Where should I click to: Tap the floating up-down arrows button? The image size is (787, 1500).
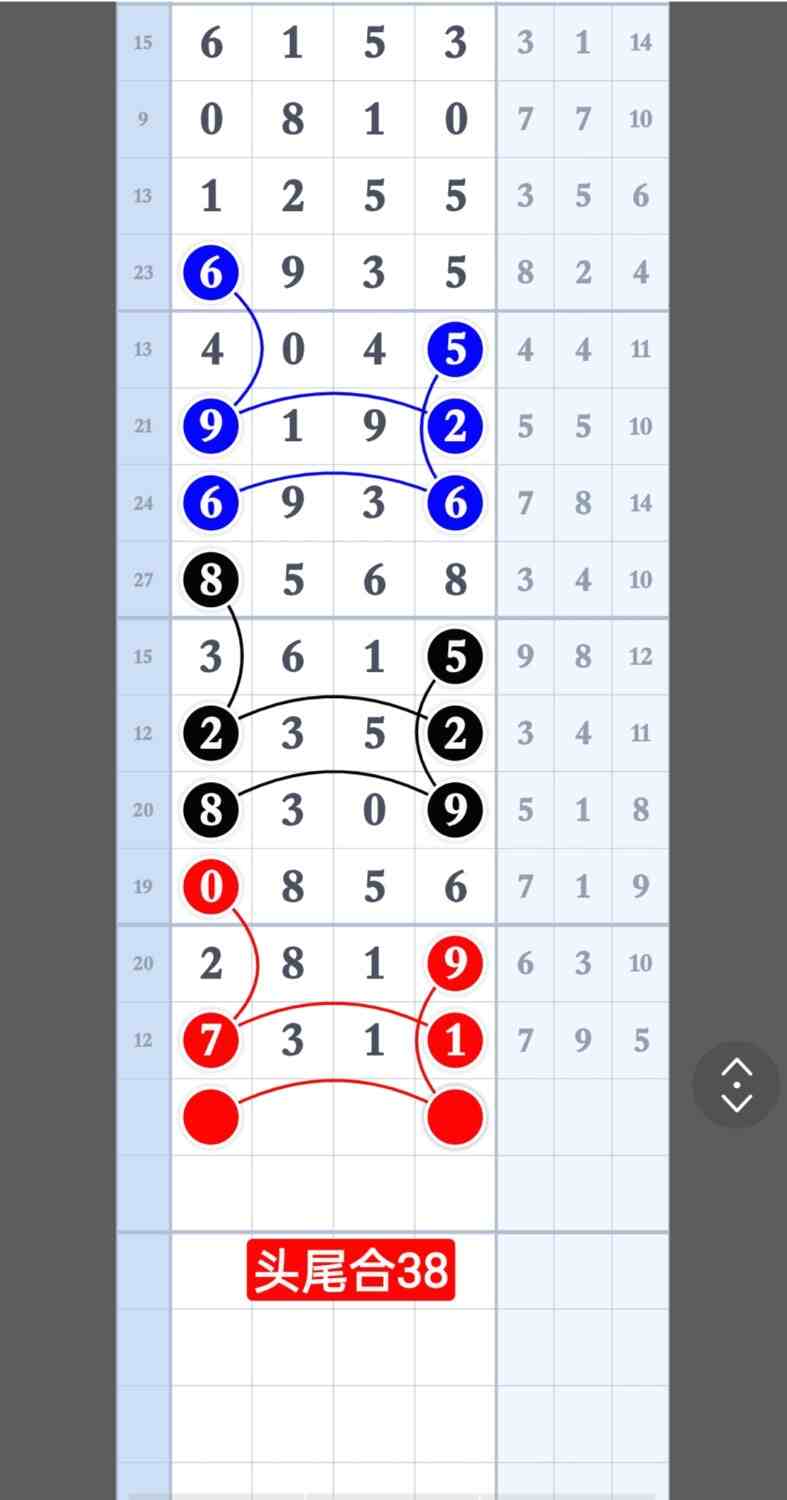pyautogui.click(x=736, y=1085)
